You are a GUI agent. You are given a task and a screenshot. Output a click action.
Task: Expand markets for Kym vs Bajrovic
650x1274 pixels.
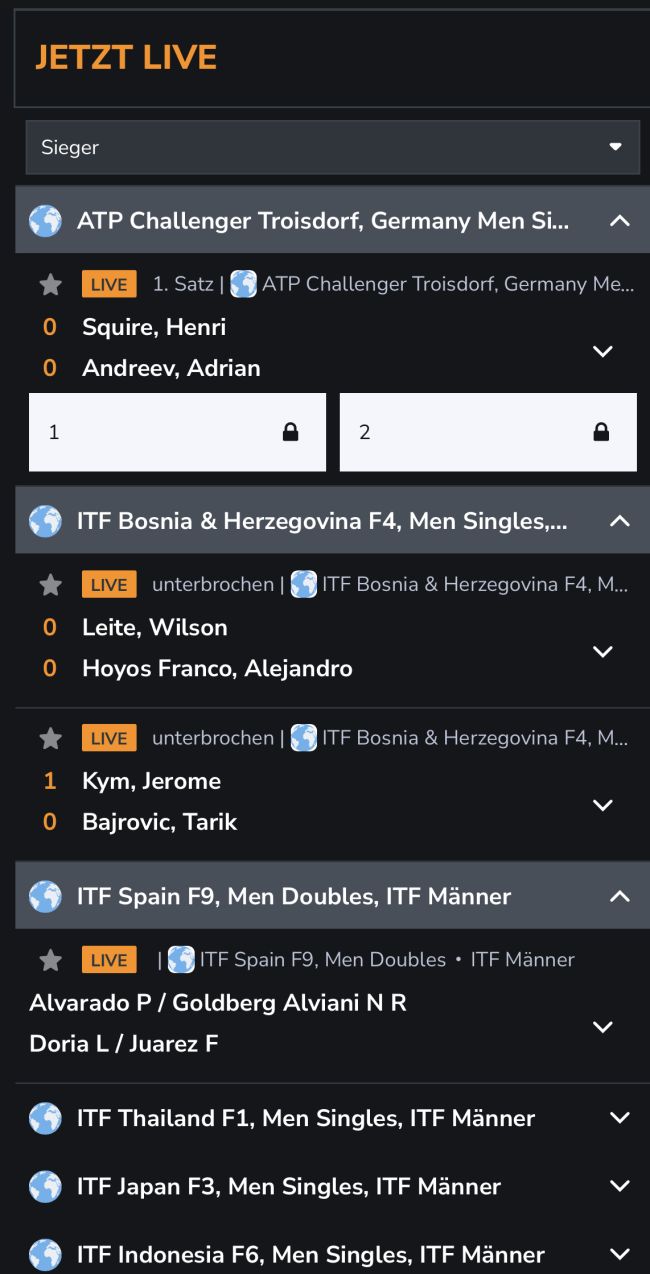602,805
